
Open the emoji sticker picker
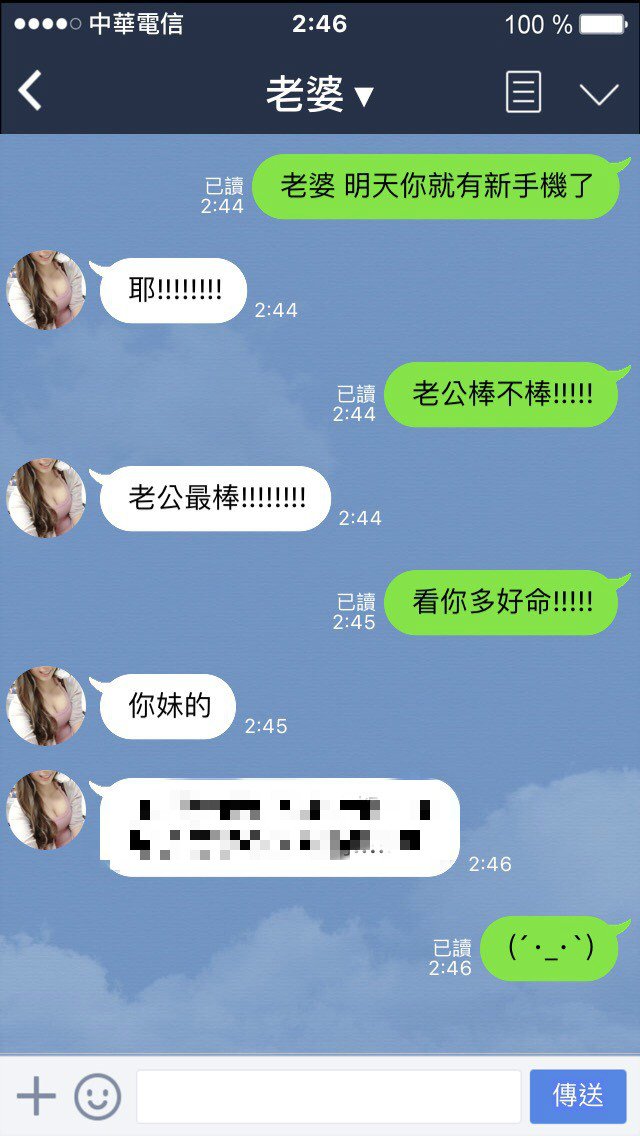click(98, 1097)
